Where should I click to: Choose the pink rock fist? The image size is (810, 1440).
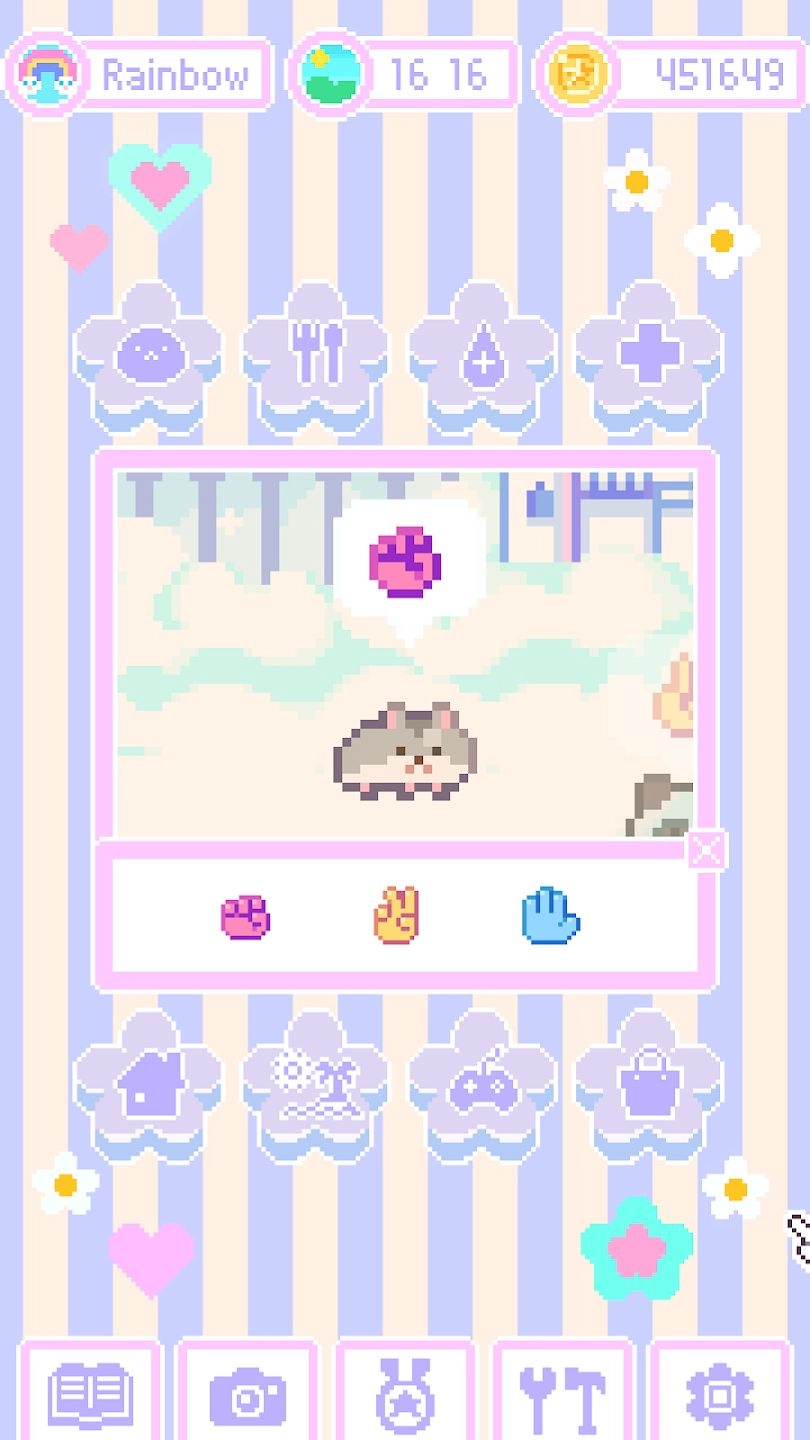(245, 917)
